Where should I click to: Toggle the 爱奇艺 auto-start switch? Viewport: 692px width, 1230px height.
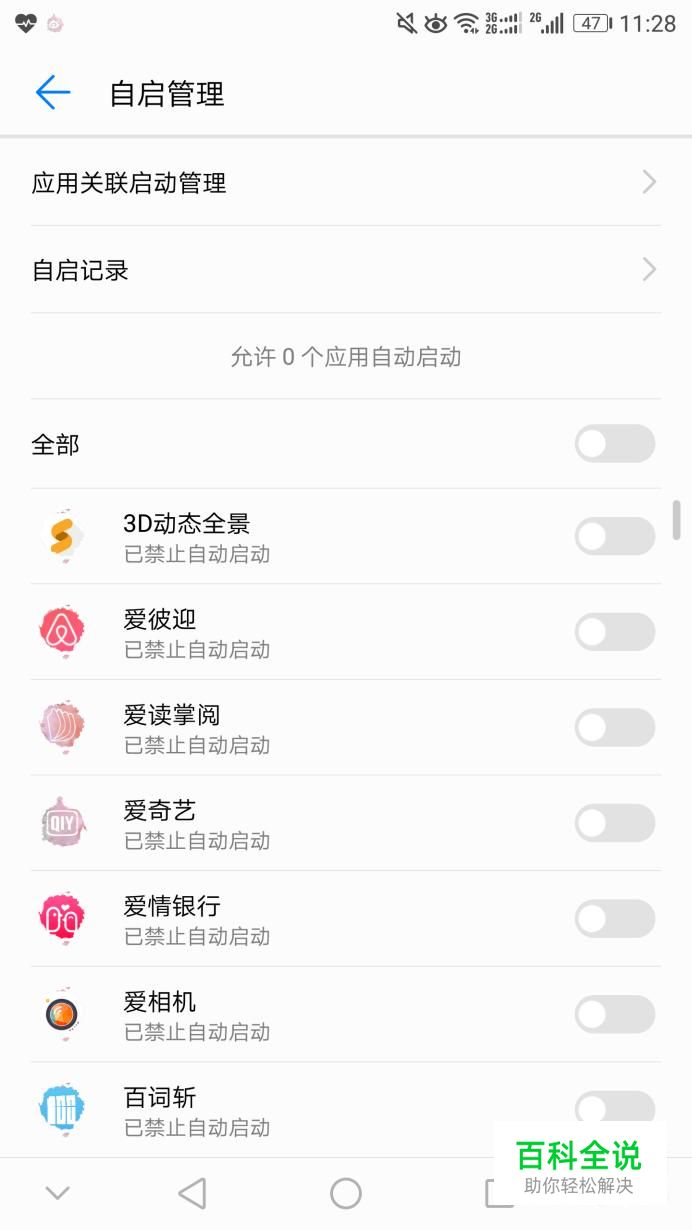click(x=615, y=823)
